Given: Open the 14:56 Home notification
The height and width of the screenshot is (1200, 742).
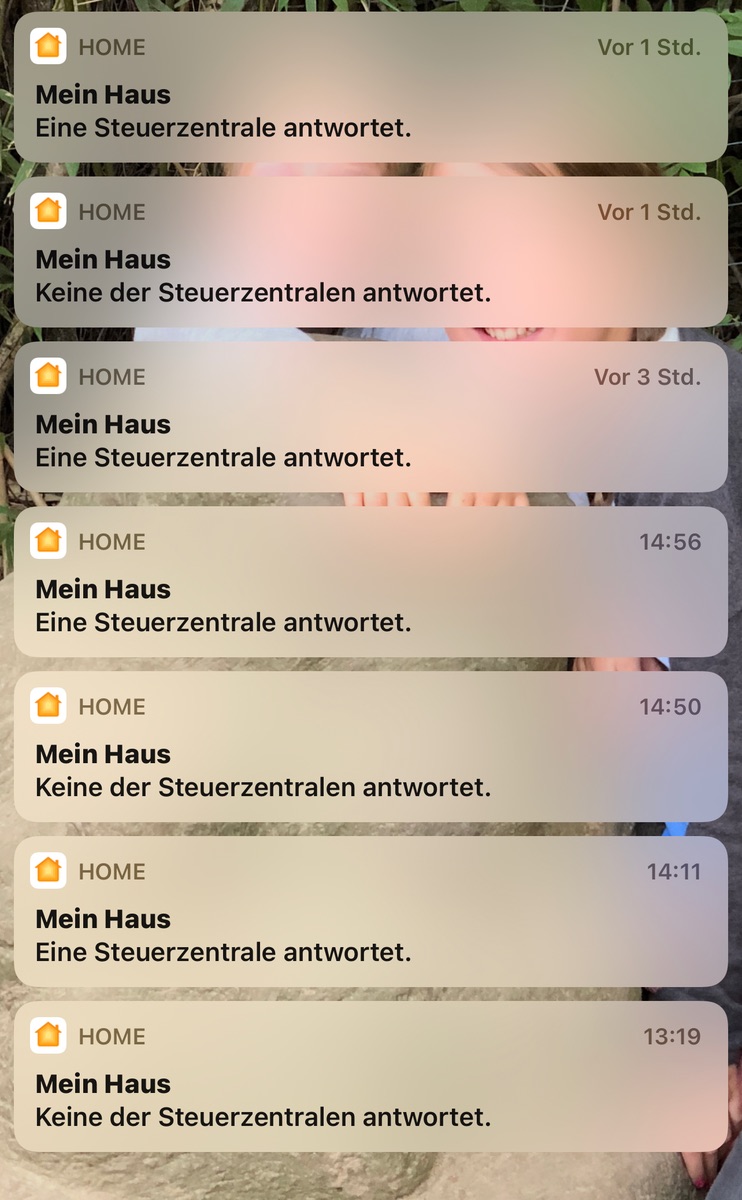Looking at the screenshot, I should [x=370, y=582].
